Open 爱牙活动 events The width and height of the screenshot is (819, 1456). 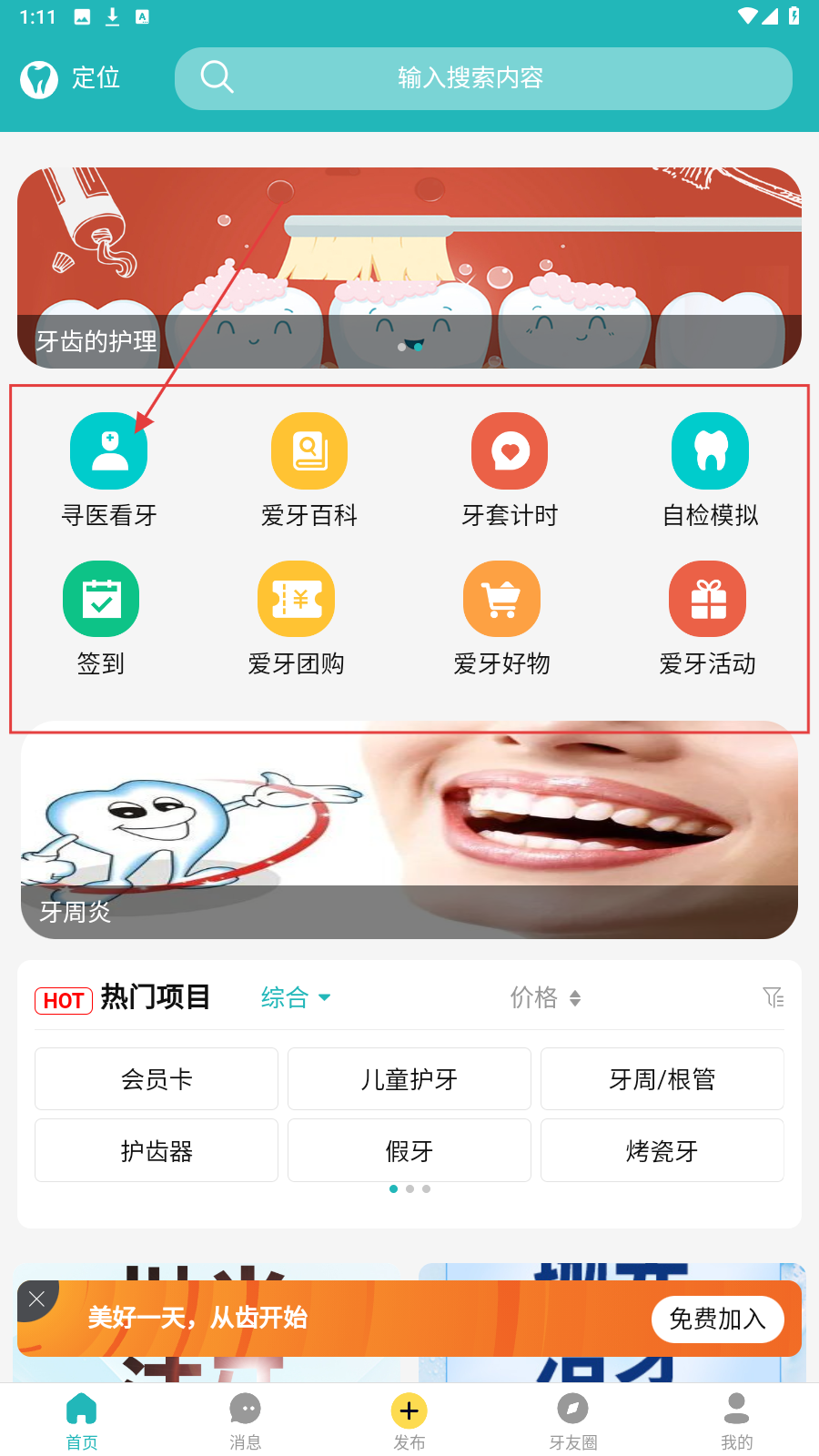click(x=707, y=600)
